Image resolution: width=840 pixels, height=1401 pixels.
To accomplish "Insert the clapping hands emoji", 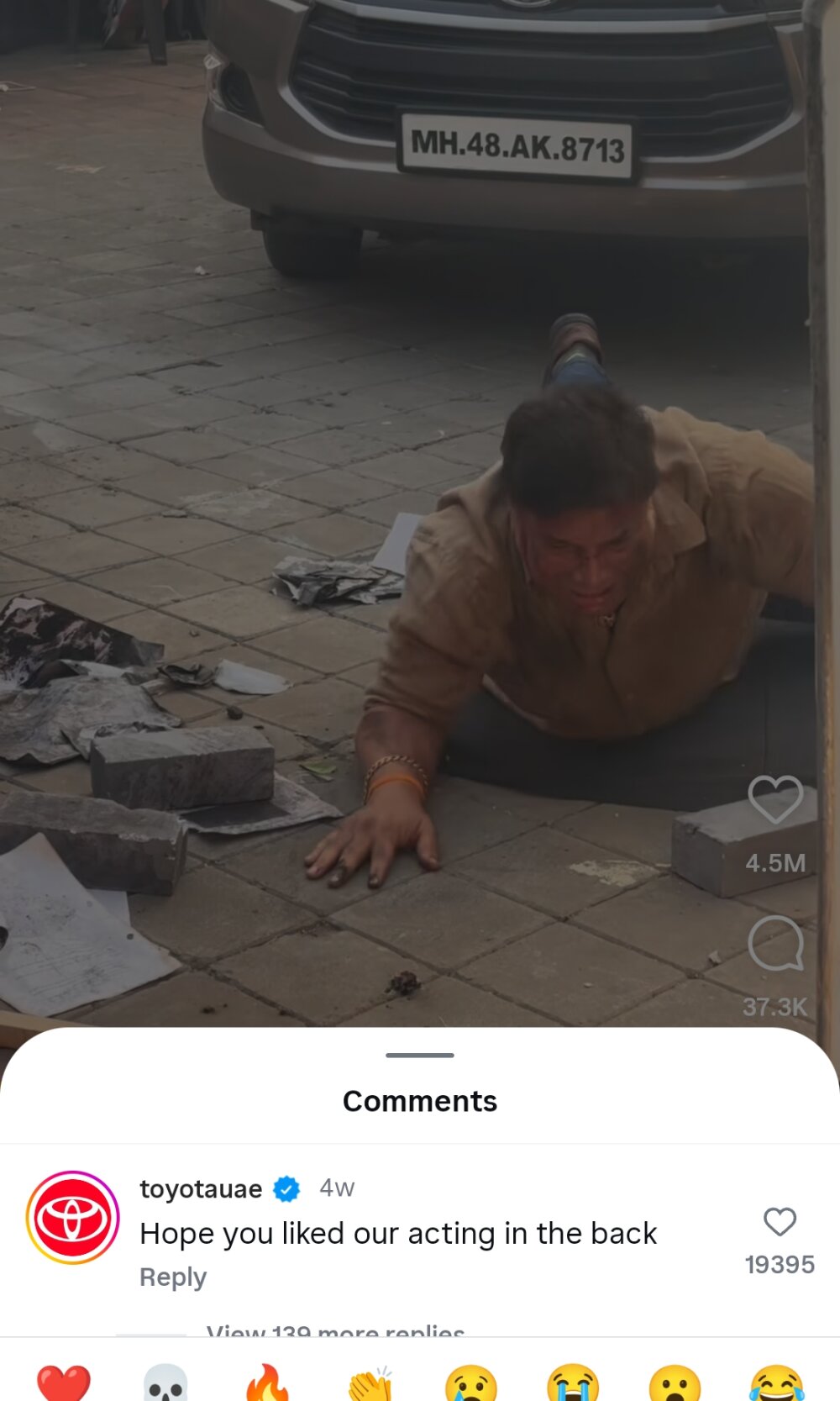I will (x=370, y=1383).
